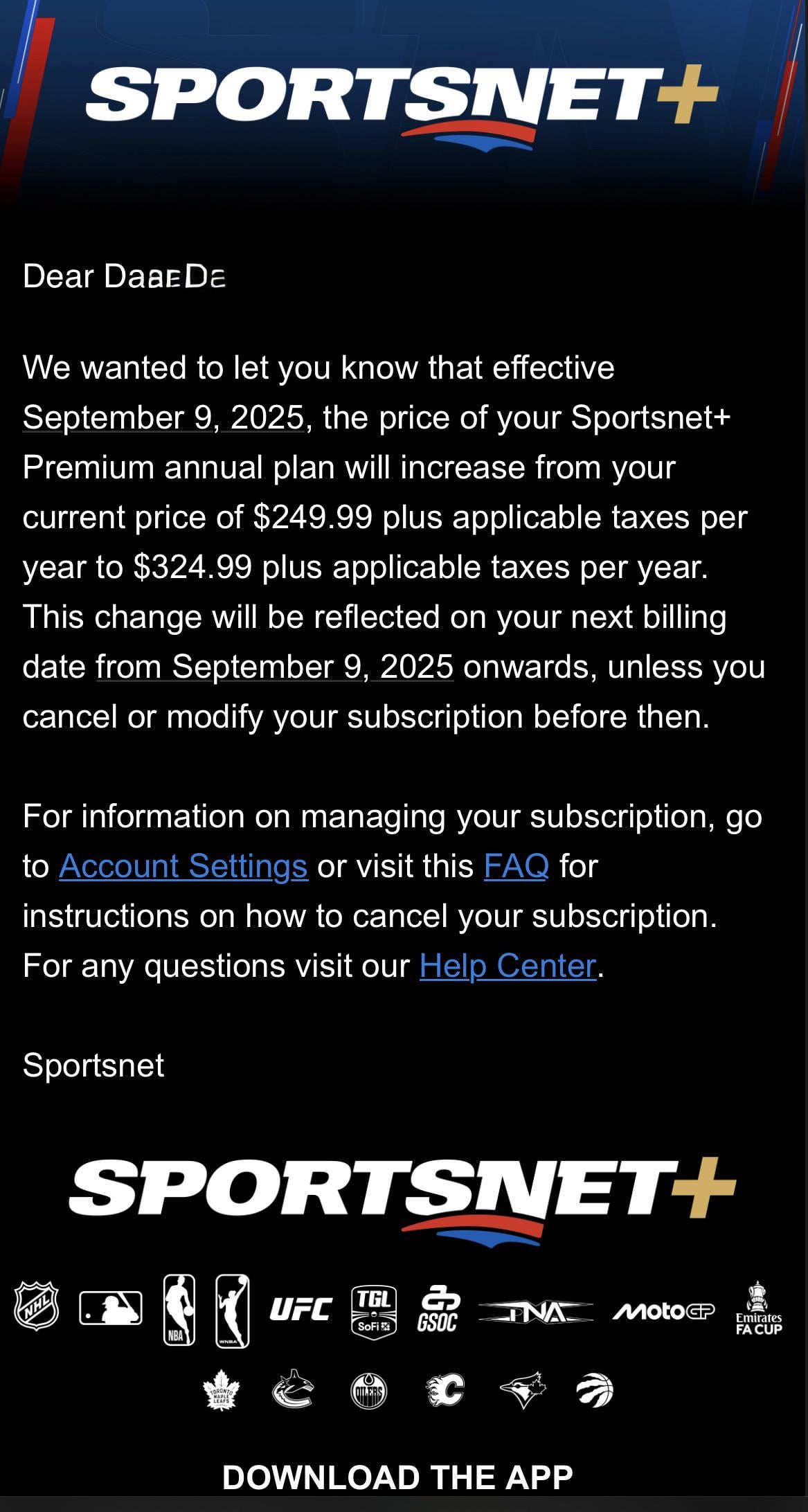
Task: Open the Account Settings link
Action: coord(183,866)
